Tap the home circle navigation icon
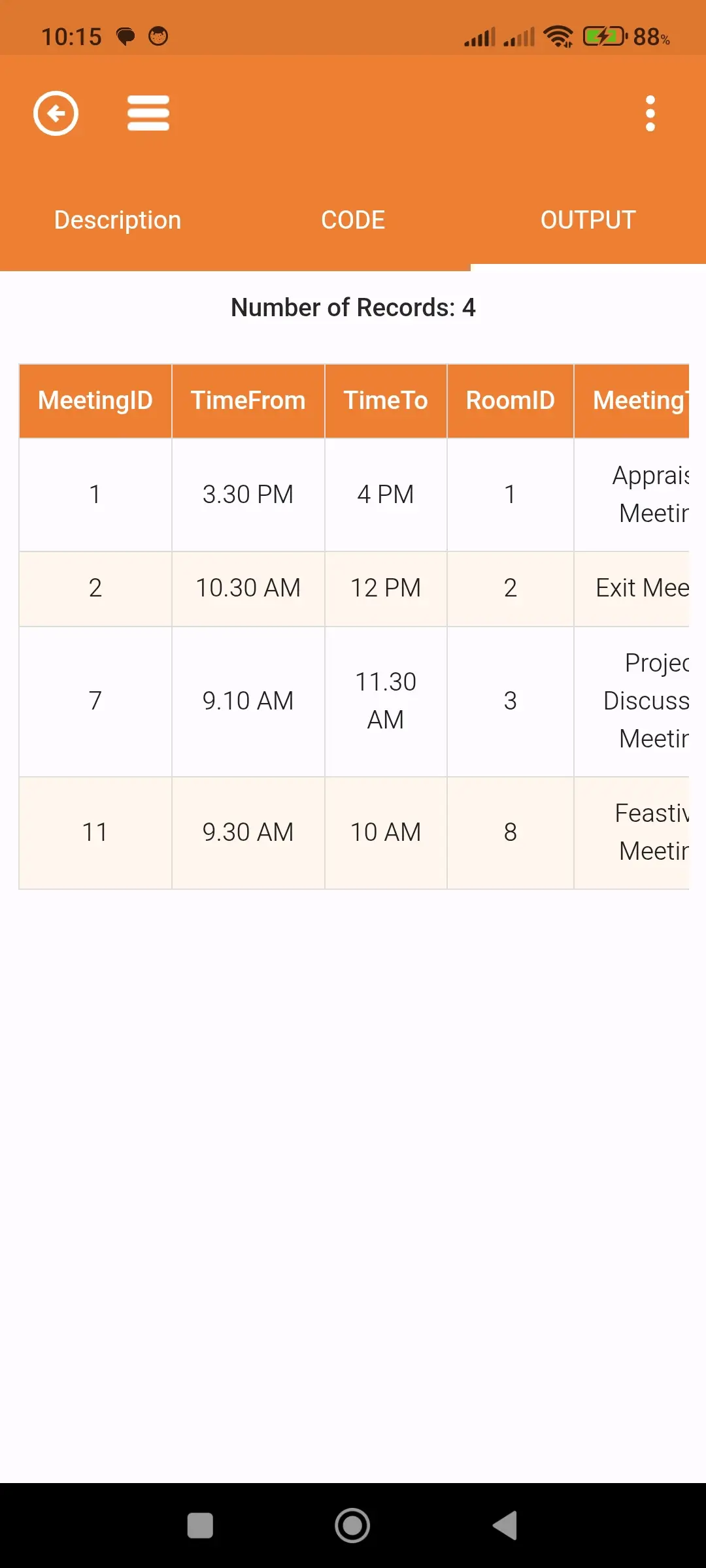This screenshot has height=1568, width=706. coord(352,1527)
